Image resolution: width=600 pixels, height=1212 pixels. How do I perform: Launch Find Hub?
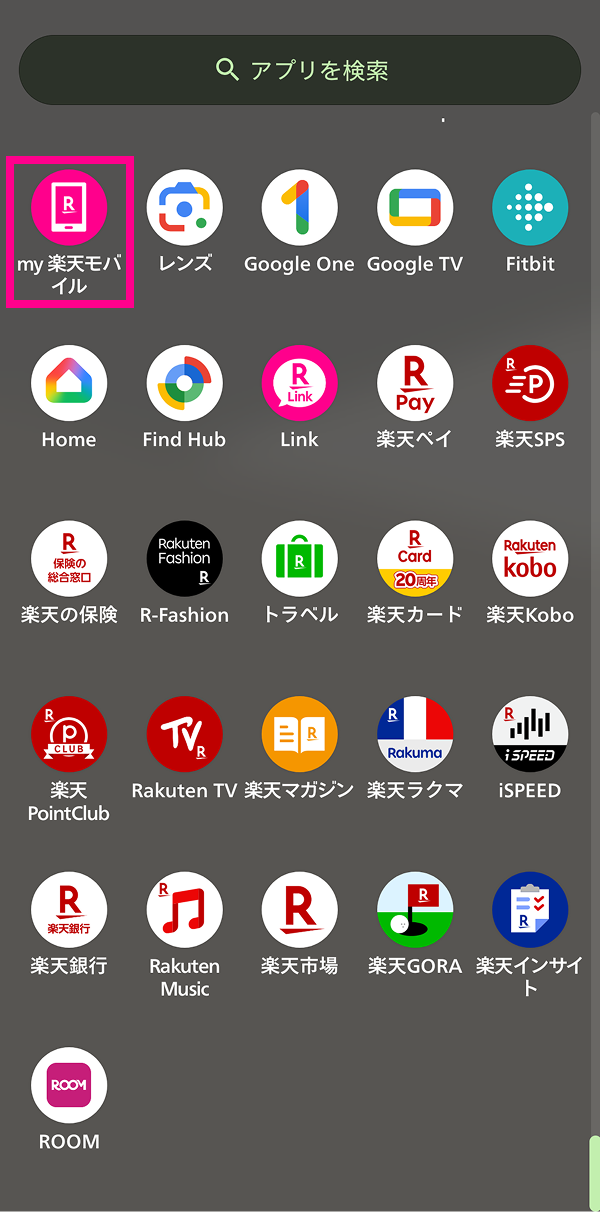click(185, 384)
